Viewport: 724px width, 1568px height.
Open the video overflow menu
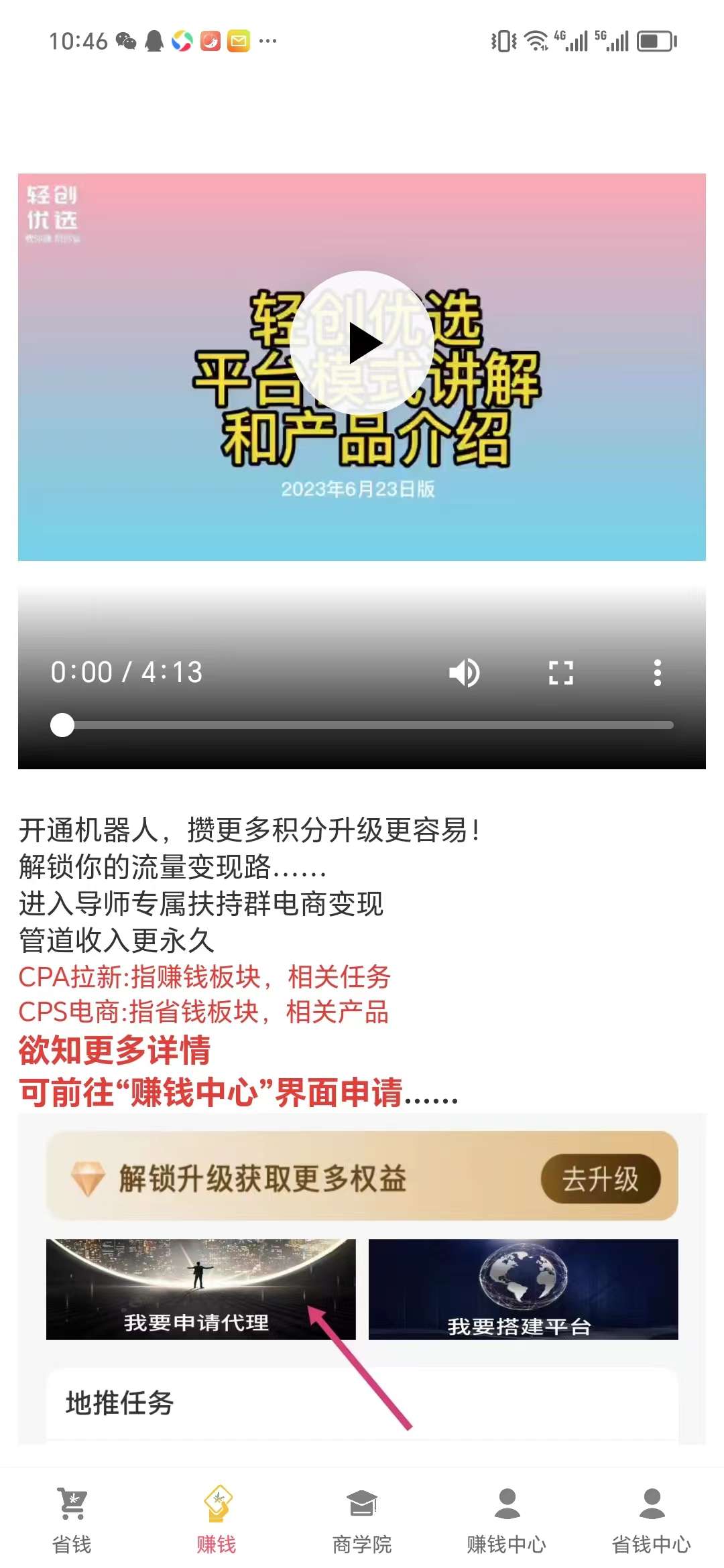click(657, 673)
